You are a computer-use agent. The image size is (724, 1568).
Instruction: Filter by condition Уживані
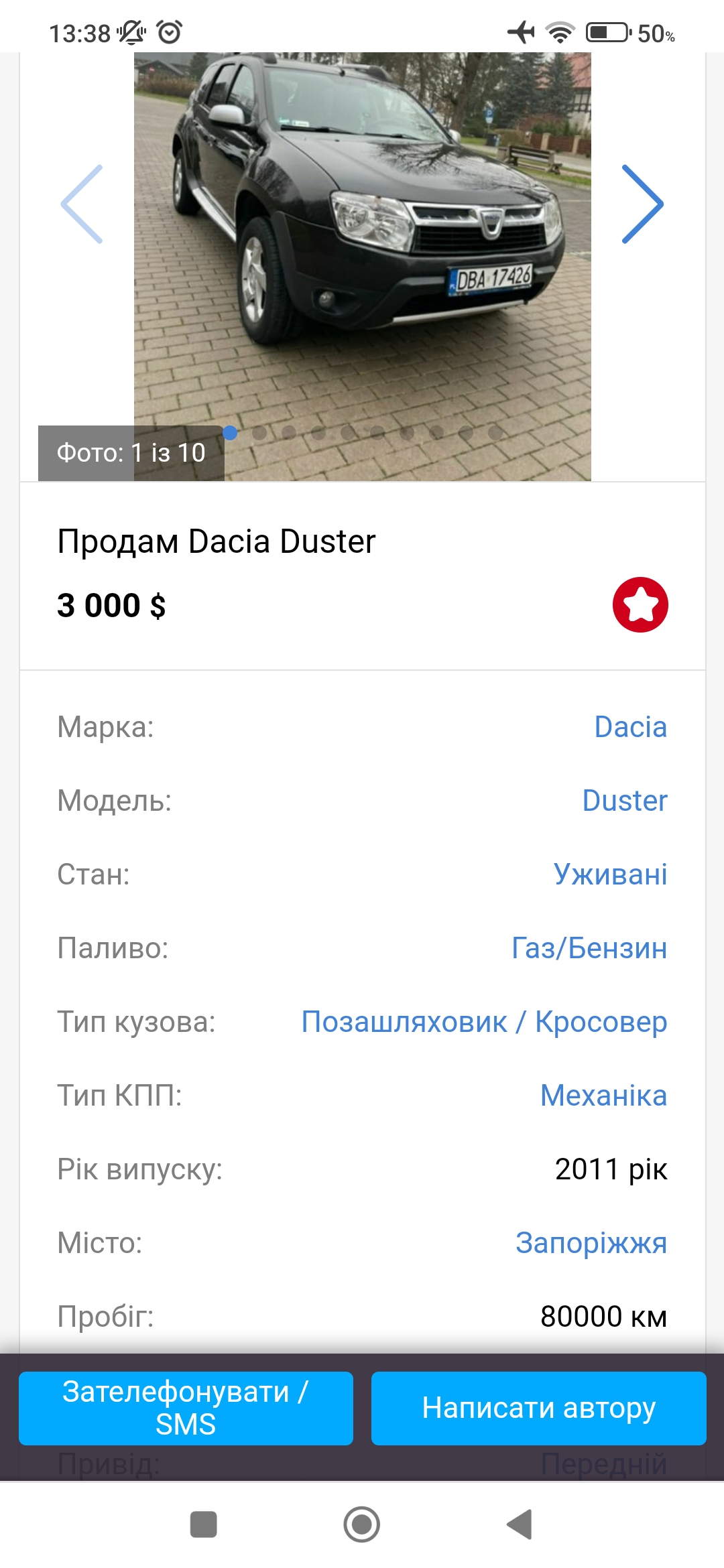click(x=609, y=874)
